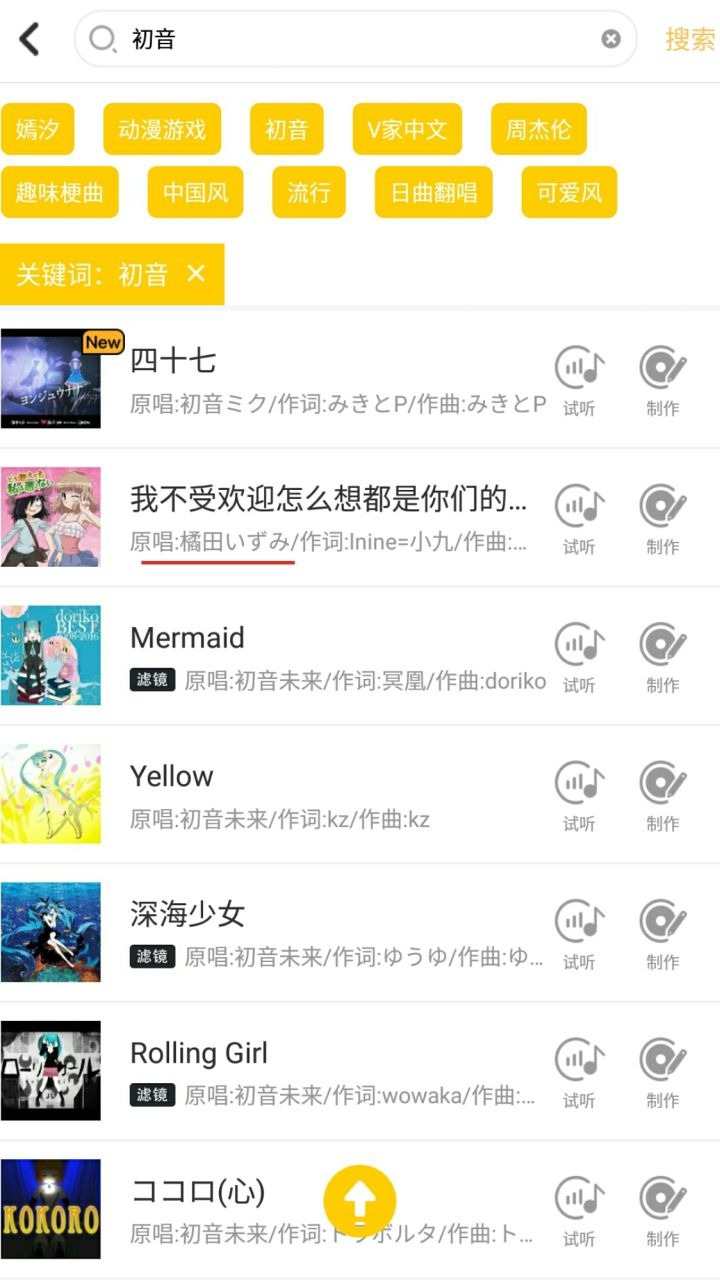Select the 动漫游戏 tag chip
Screen dimensions: 720x1281
click(x=162, y=129)
